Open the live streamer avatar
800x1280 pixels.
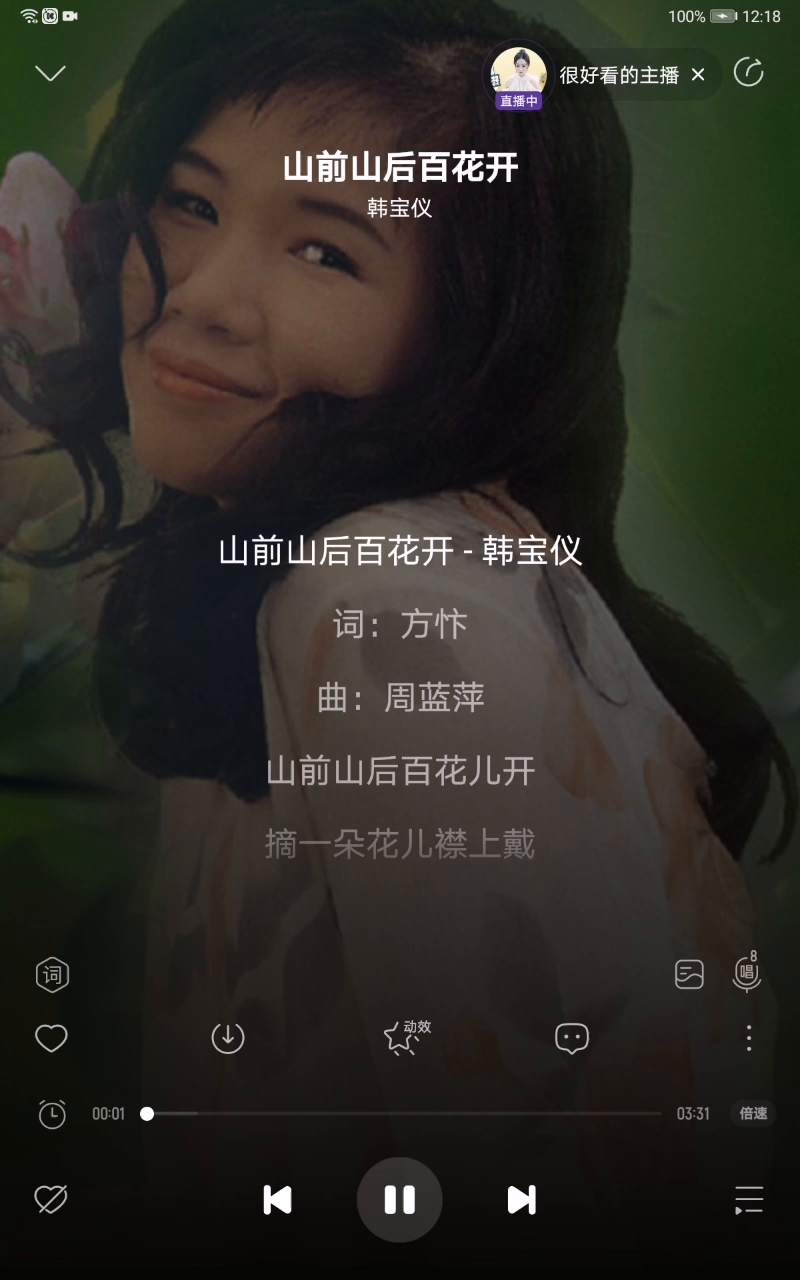(x=519, y=75)
